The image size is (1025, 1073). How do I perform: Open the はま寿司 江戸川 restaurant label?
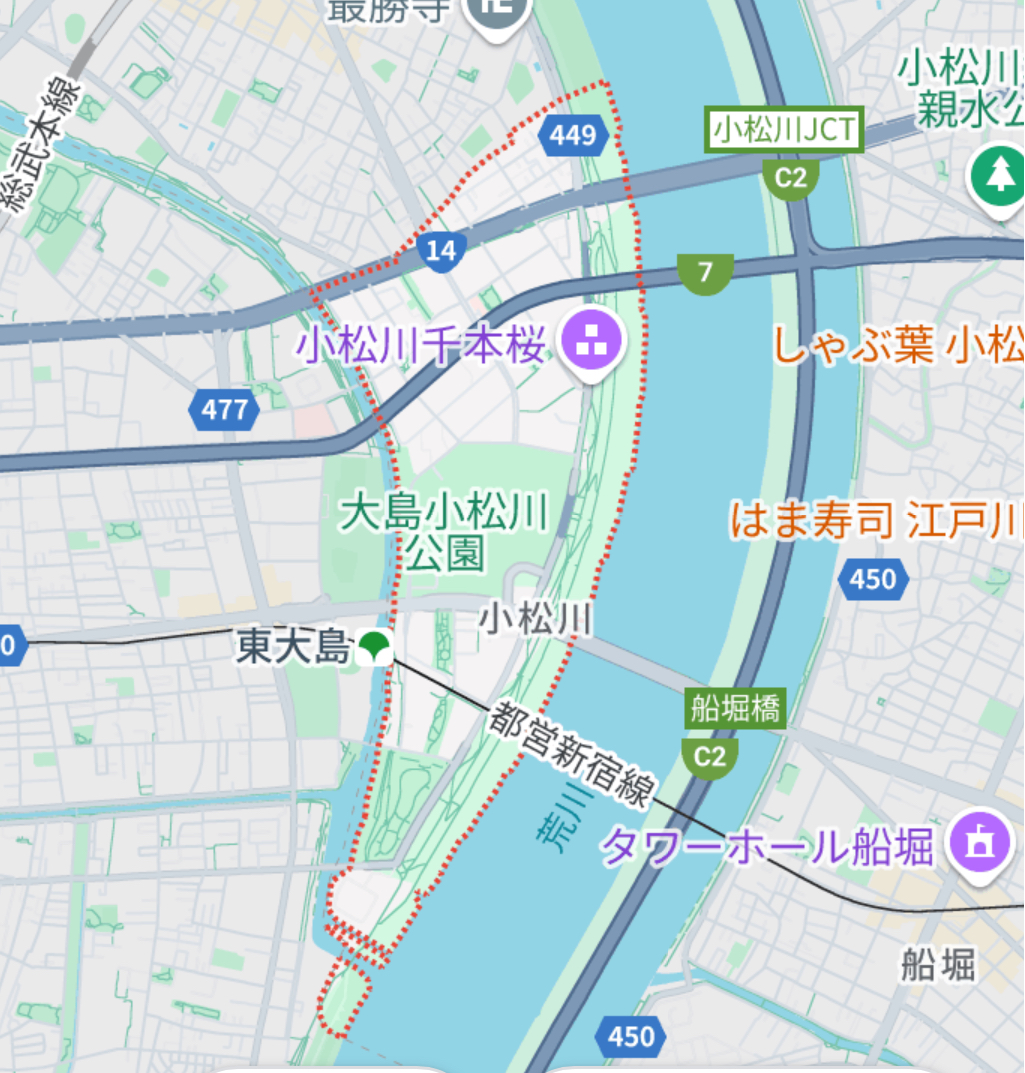[x=877, y=521]
